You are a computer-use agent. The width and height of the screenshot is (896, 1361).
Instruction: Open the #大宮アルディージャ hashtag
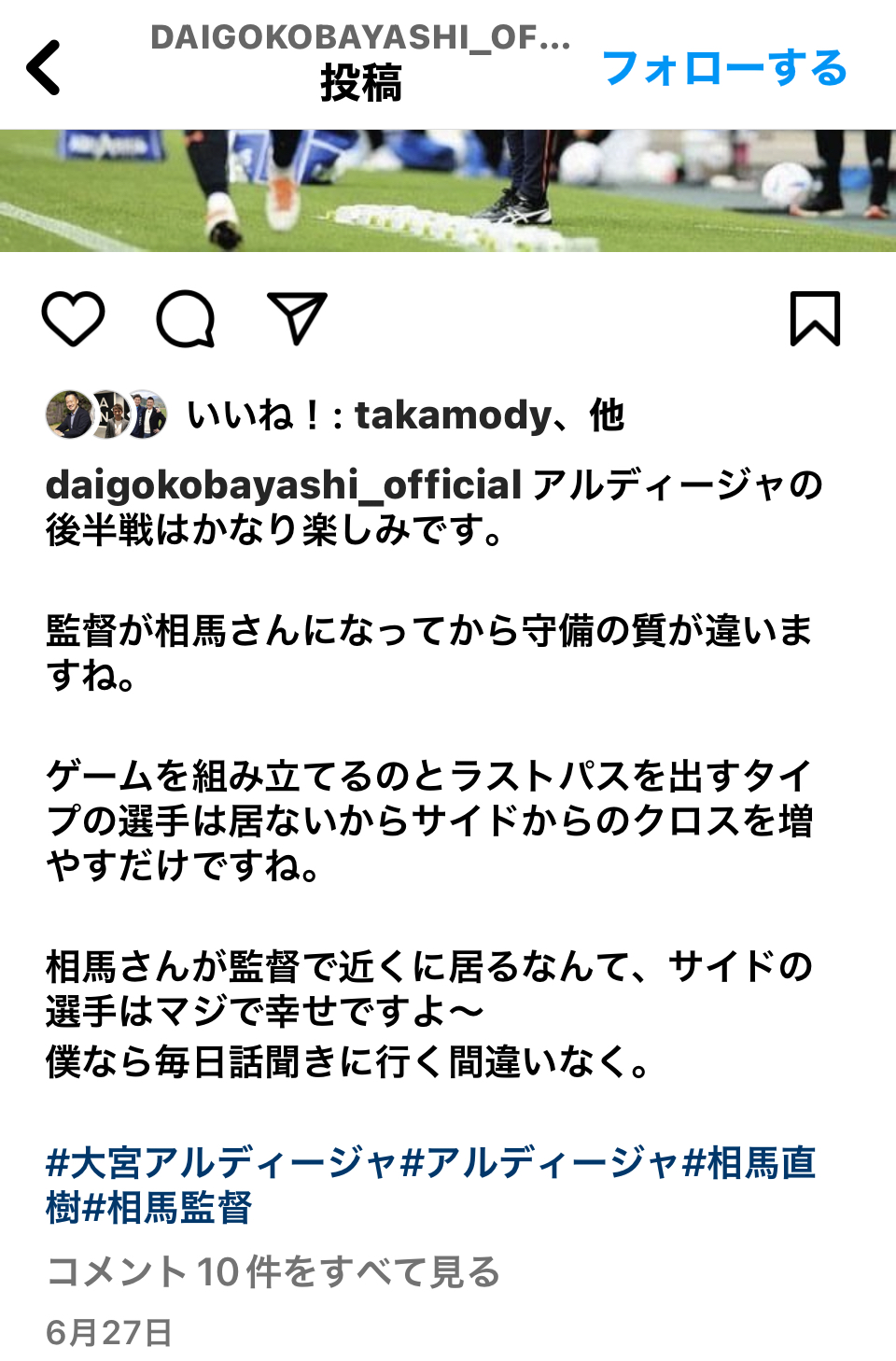[222, 1163]
